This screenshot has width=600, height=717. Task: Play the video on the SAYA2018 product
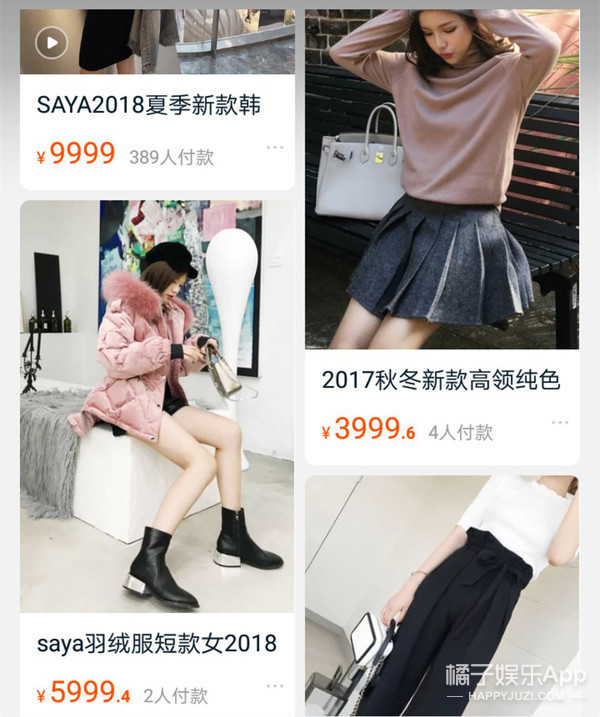pyautogui.click(x=51, y=42)
